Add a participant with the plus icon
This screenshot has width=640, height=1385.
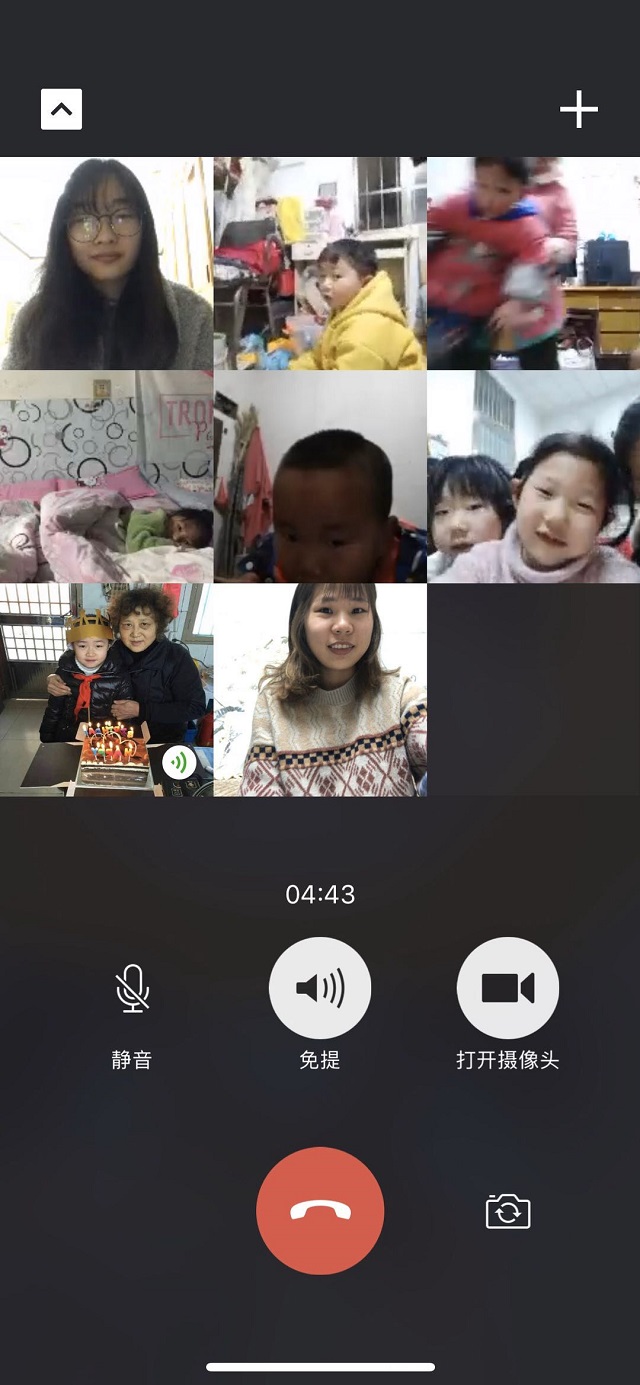(578, 110)
